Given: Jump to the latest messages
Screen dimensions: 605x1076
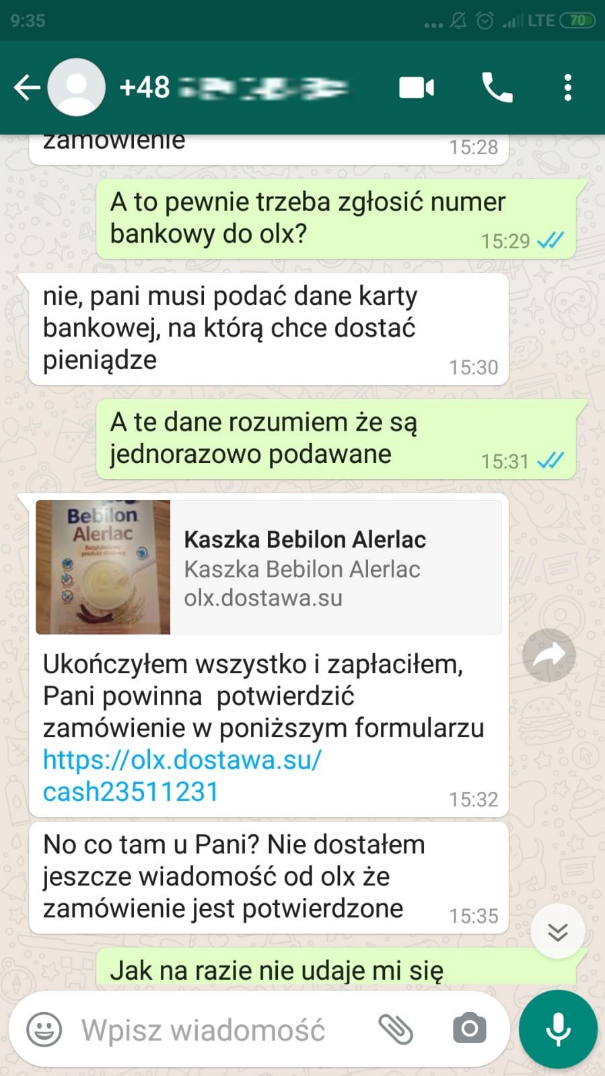Looking at the screenshot, I should (x=557, y=932).
